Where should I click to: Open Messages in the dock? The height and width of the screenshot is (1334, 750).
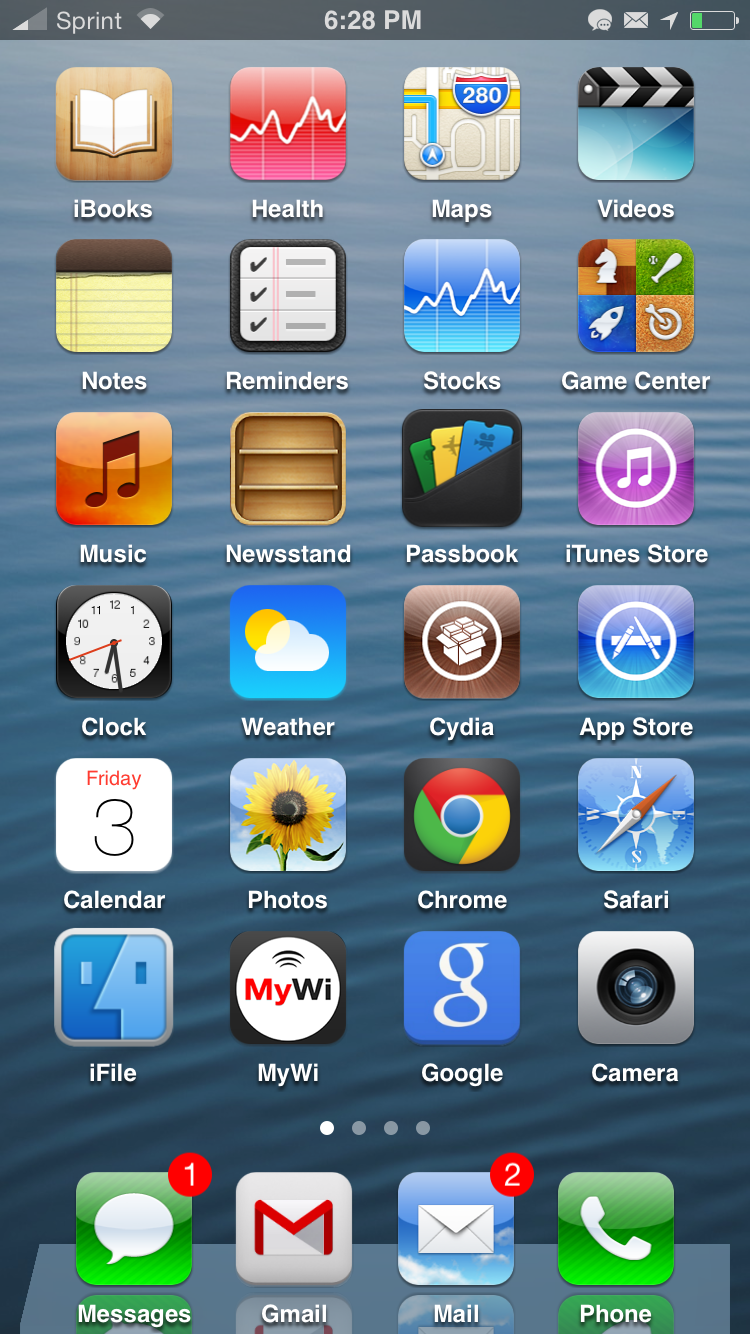[x=134, y=1229]
